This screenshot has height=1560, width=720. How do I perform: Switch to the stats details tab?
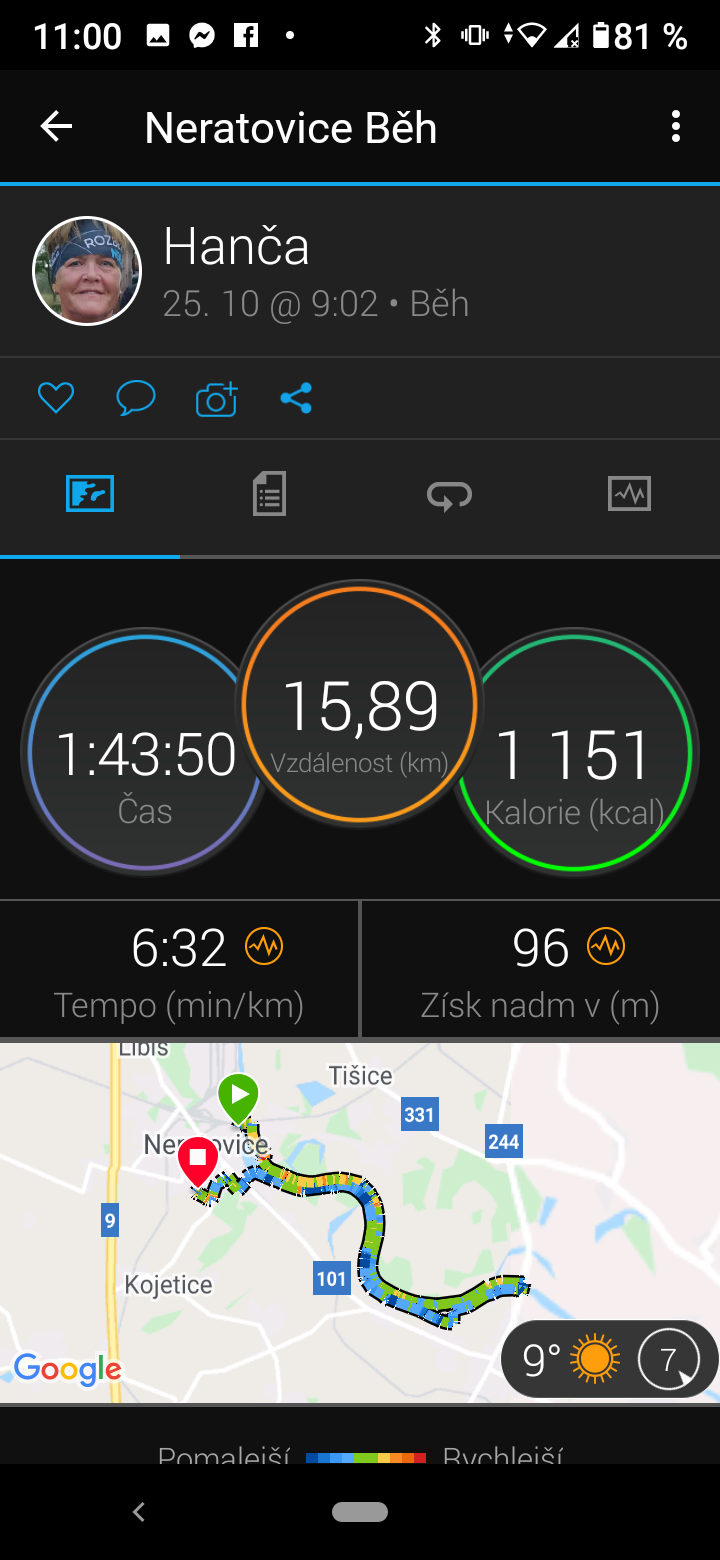(269, 494)
